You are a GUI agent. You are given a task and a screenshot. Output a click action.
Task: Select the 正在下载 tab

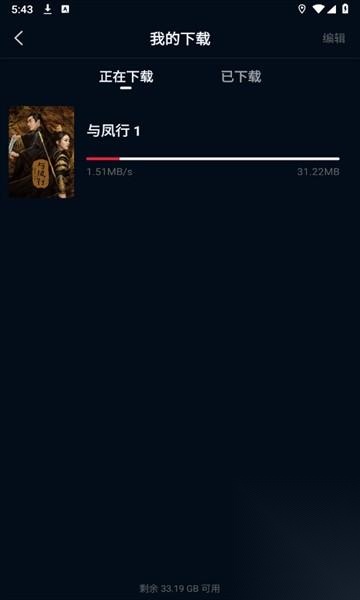126,77
